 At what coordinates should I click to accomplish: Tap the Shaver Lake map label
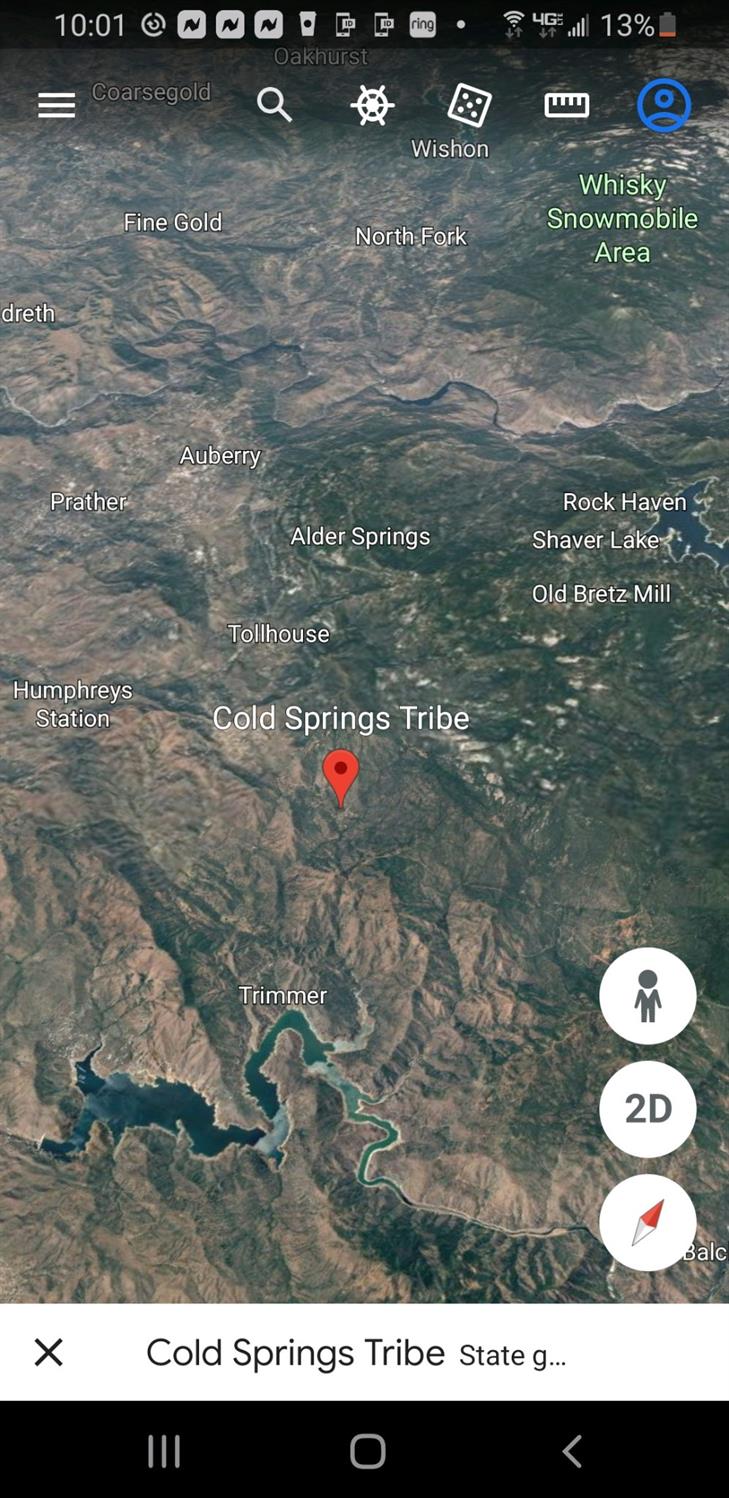point(595,540)
